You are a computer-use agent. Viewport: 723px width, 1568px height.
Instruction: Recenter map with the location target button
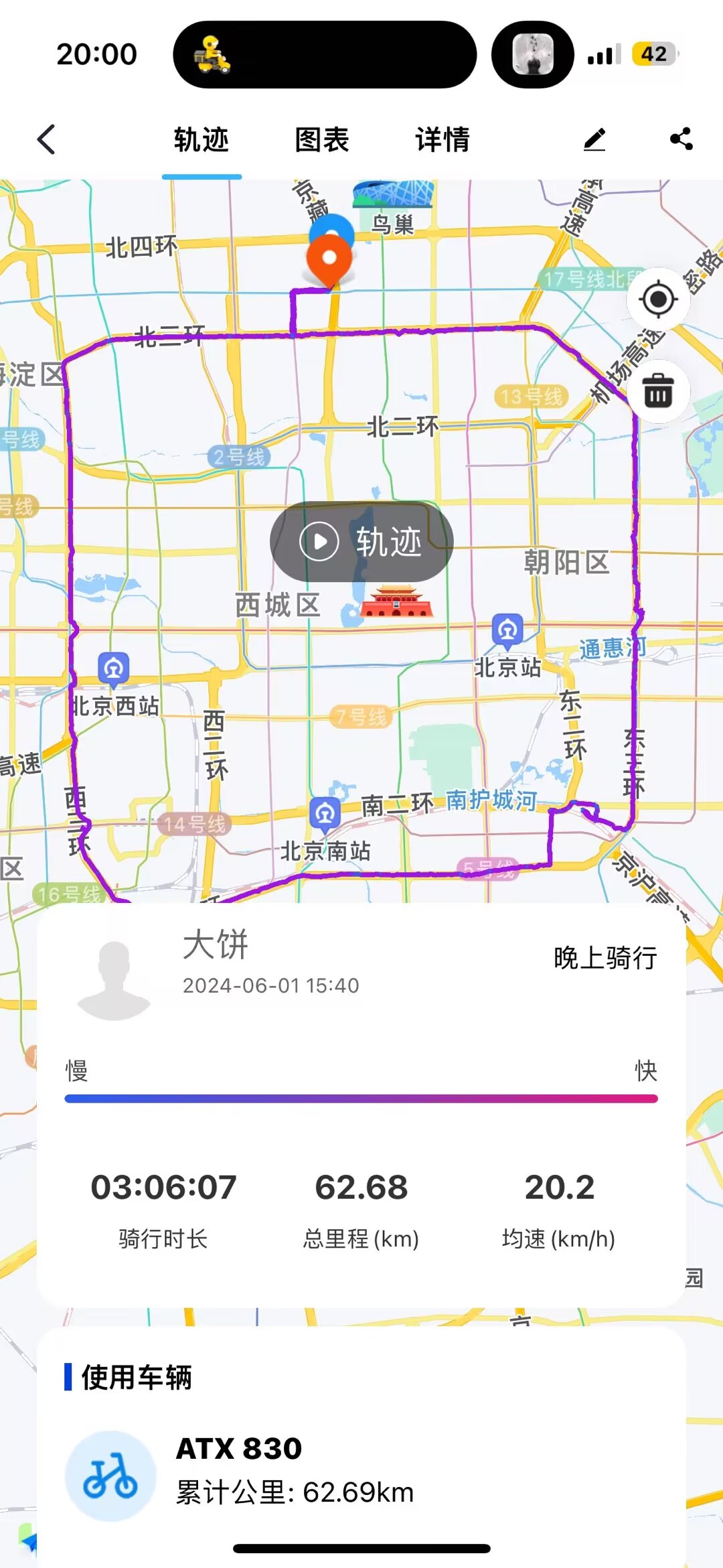point(658,299)
